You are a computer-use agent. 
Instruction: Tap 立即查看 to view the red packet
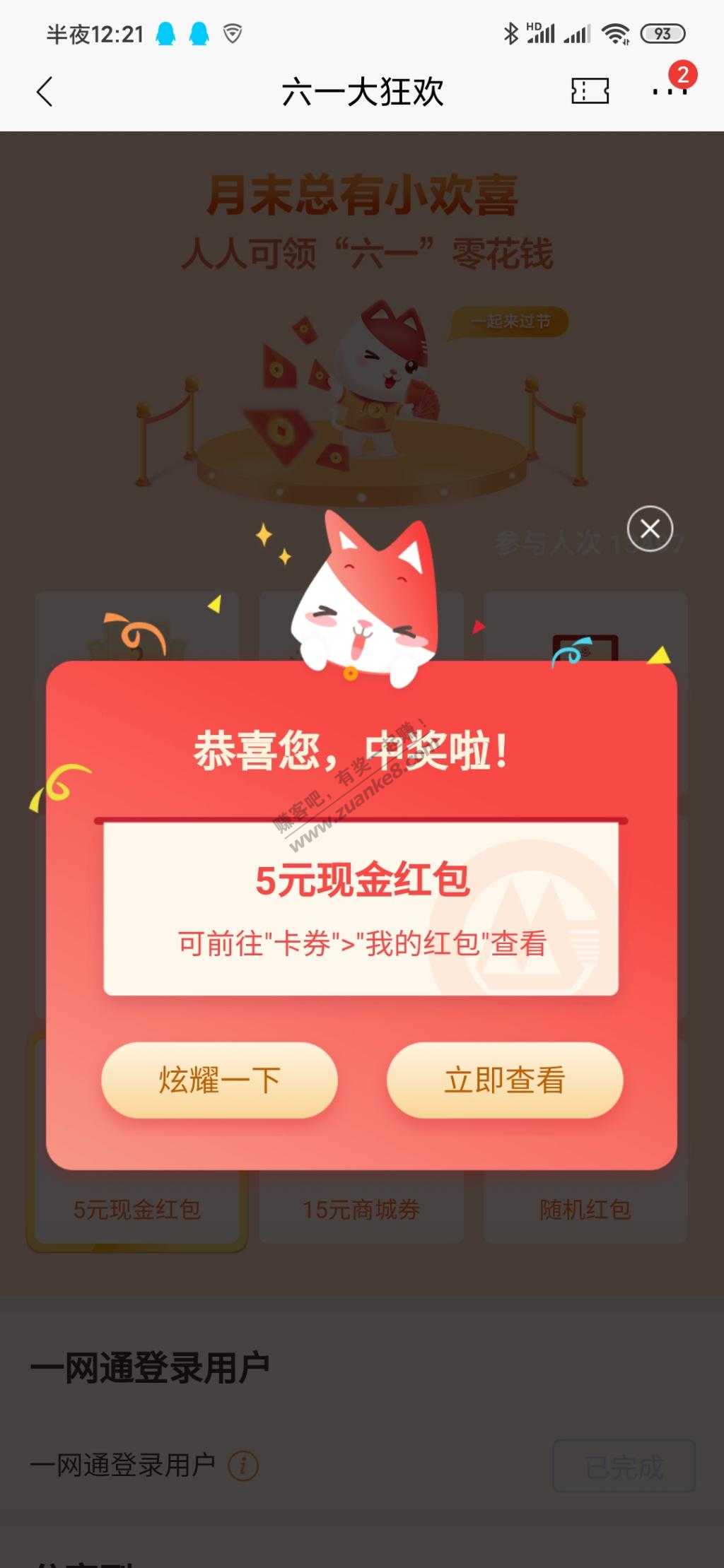[504, 1080]
